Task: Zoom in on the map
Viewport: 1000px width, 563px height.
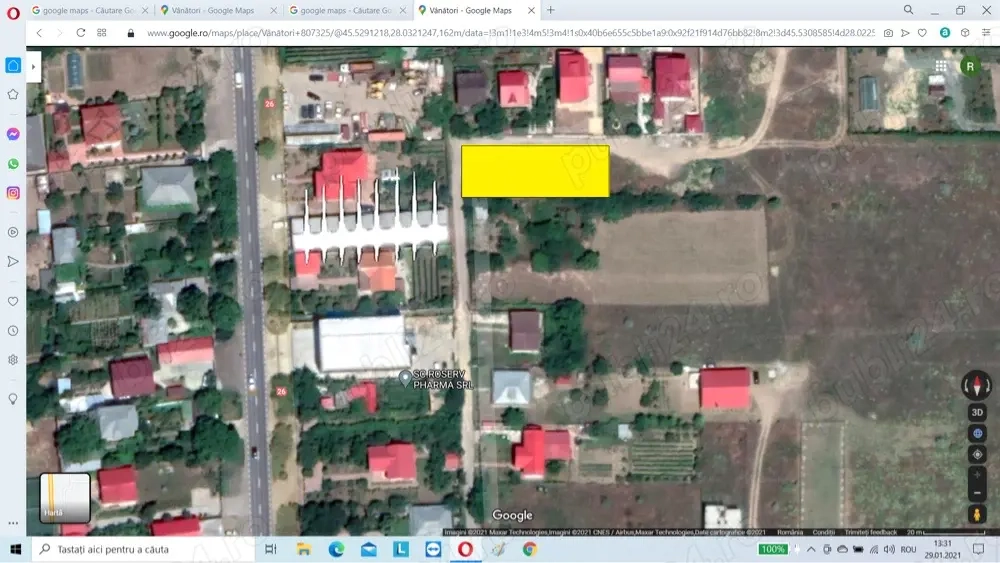Action: pyautogui.click(x=977, y=474)
